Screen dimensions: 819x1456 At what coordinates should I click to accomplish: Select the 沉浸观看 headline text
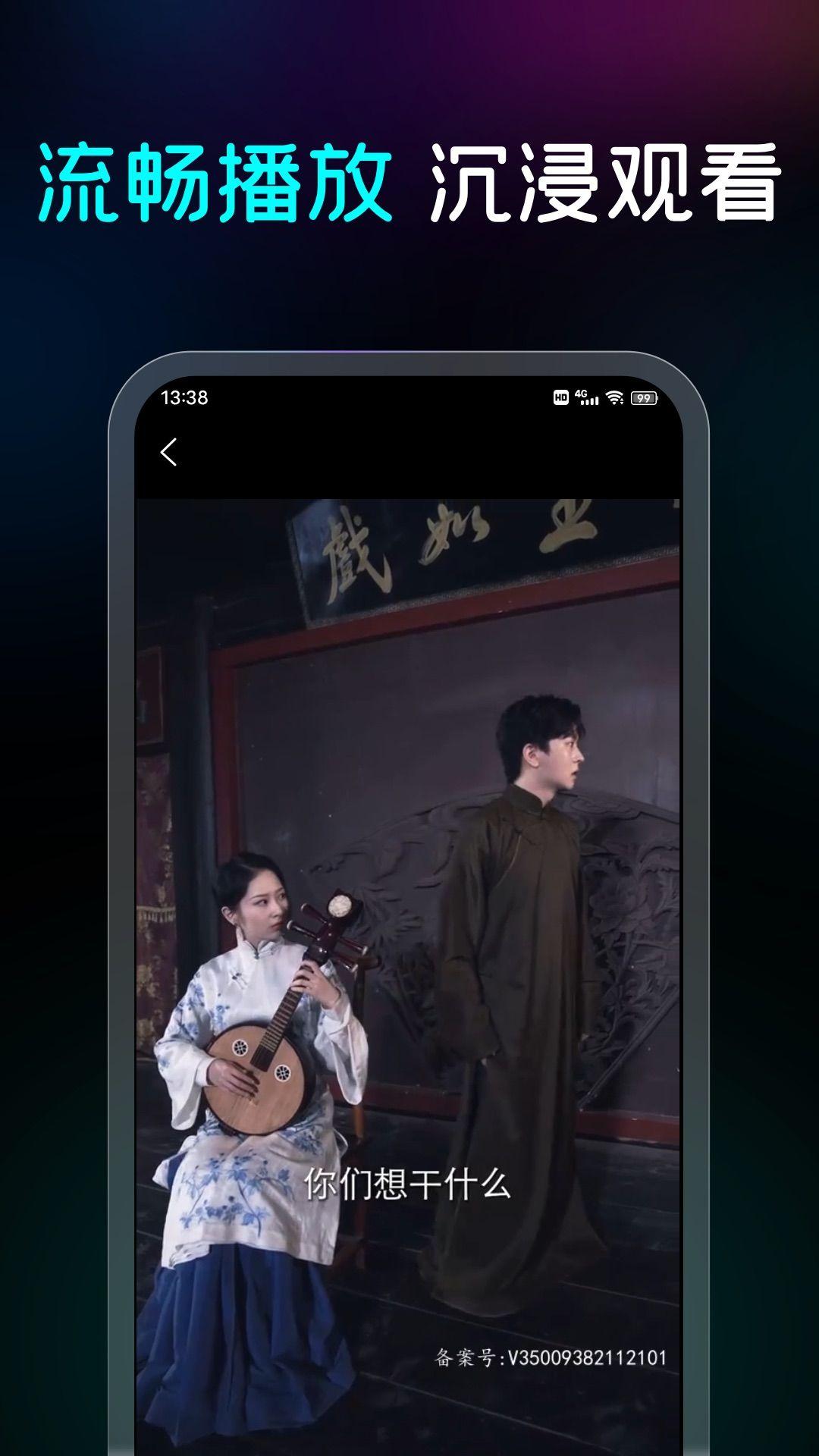coord(607,178)
